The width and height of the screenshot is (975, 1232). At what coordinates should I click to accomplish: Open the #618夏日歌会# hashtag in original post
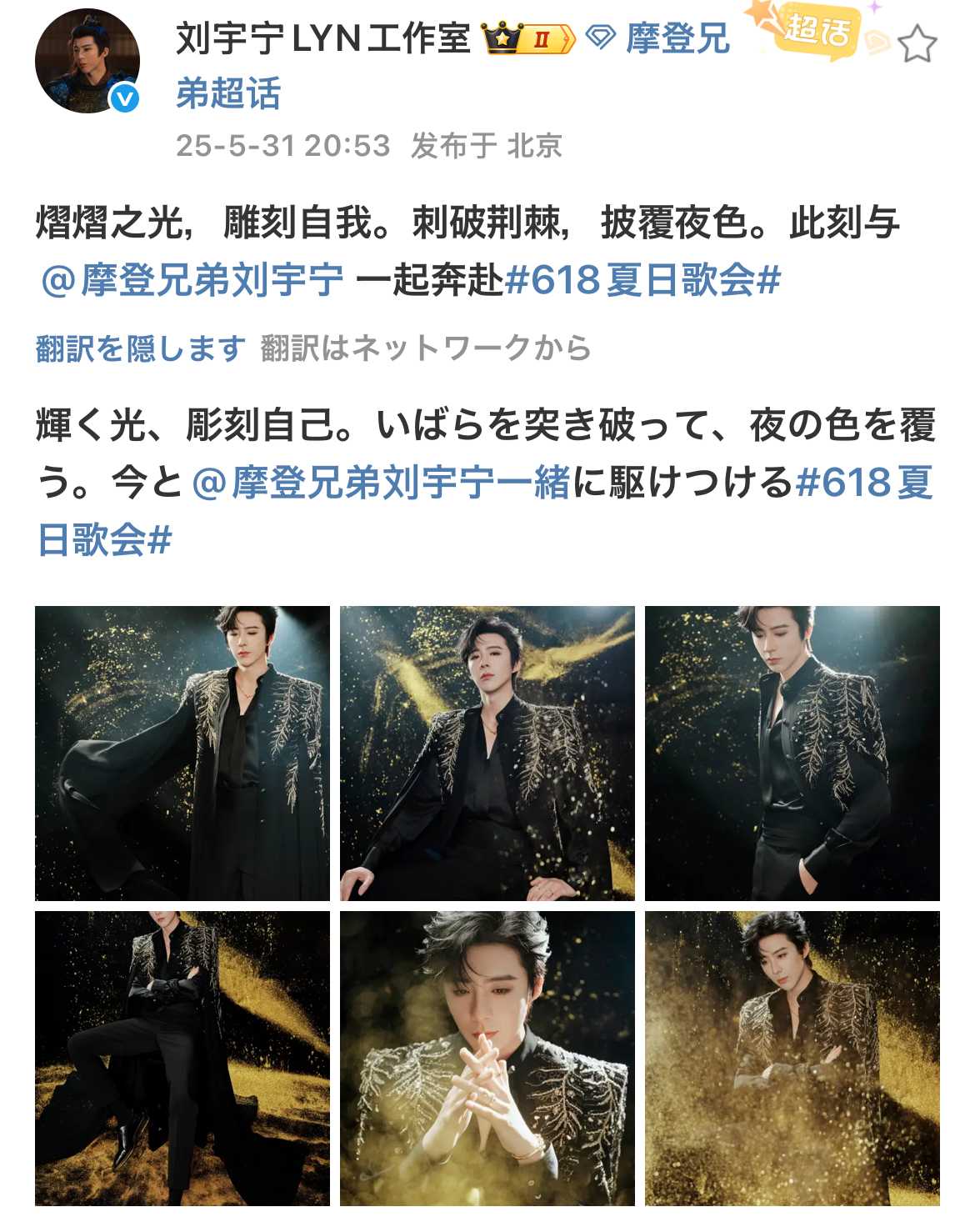[x=642, y=280]
